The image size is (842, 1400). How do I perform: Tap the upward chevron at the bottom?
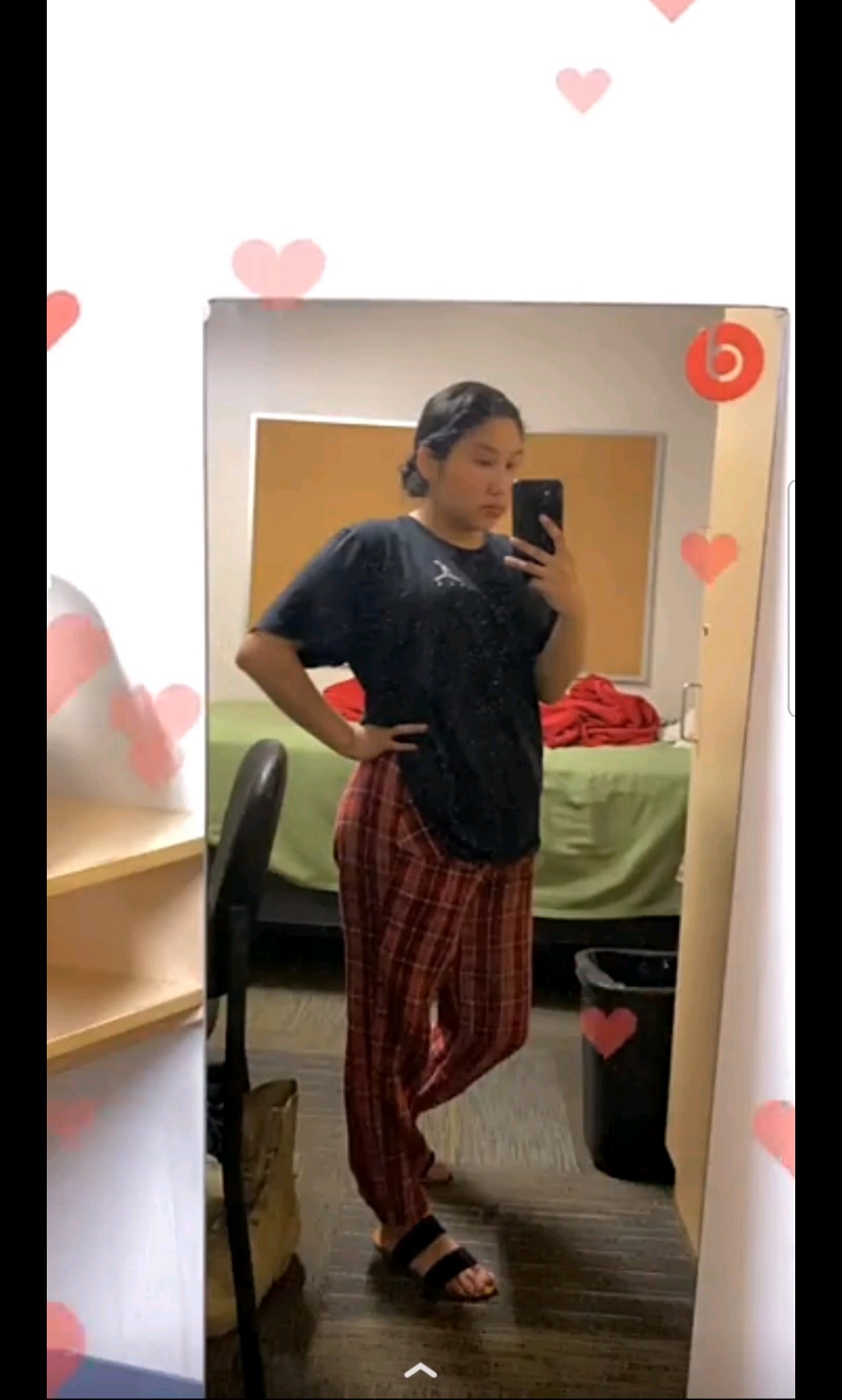coord(420,1370)
